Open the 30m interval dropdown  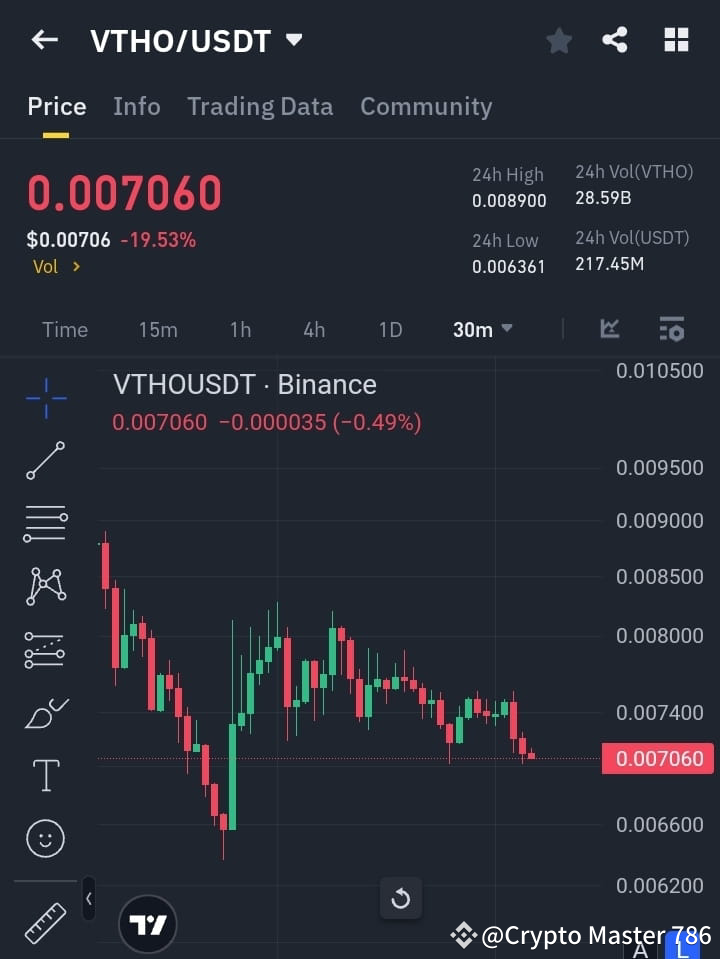(x=482, y=329)
